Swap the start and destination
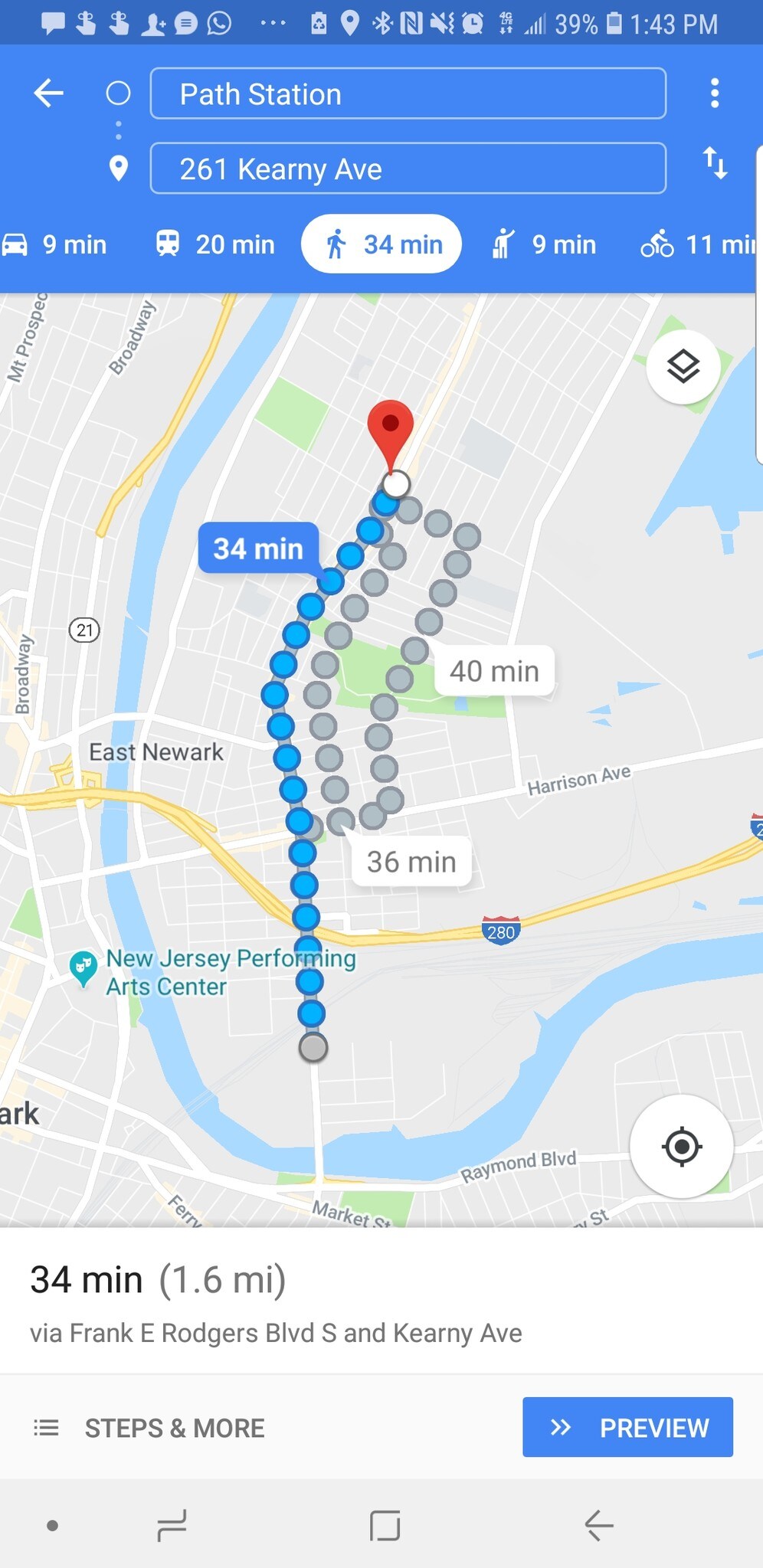Viewport: 763px width, 1568px height. click(x=715, y=163)
